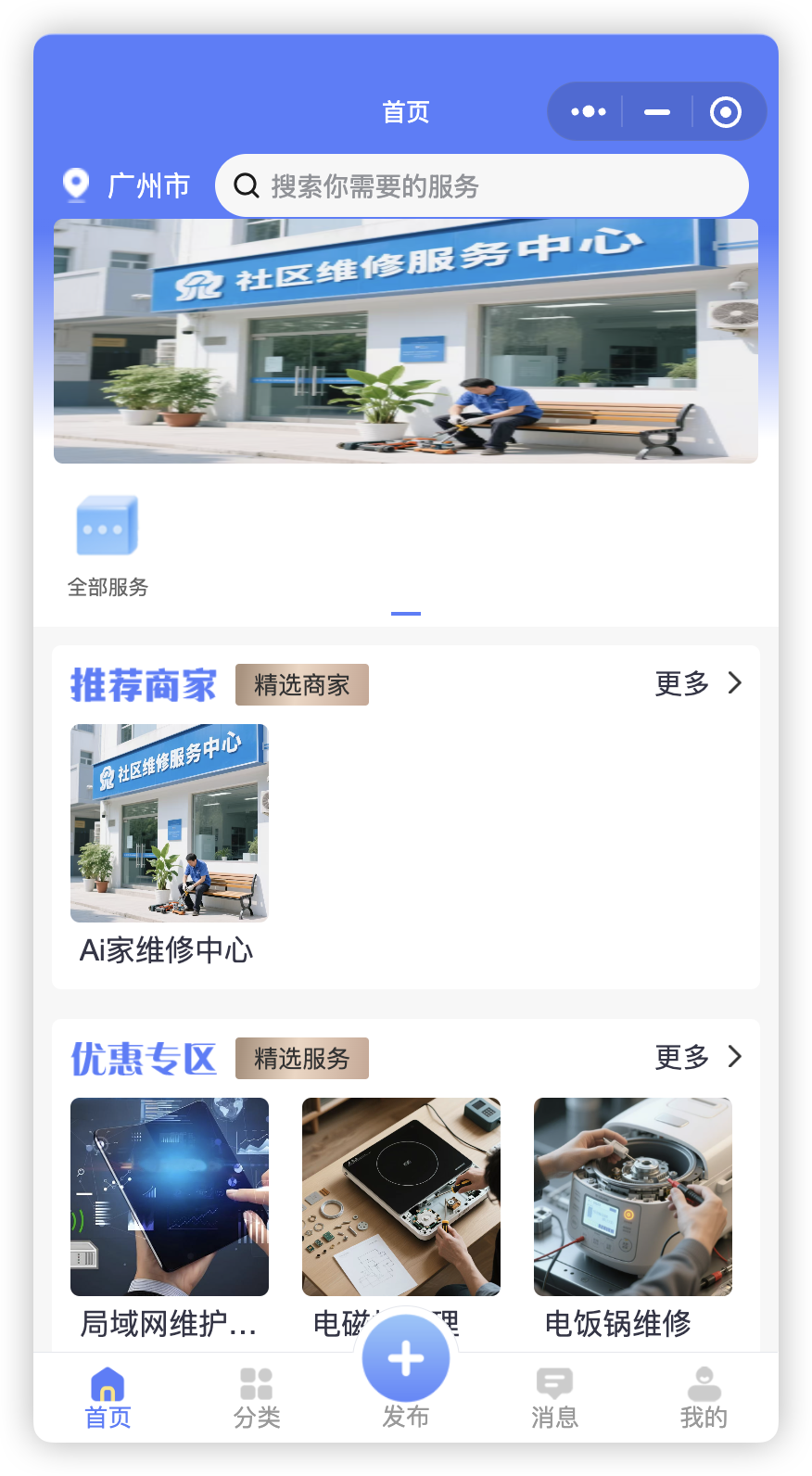The width and height of the screenshot is (812, 1476).
Task: Open the 社区维修服务中心 banner
Action: [406, 341]
